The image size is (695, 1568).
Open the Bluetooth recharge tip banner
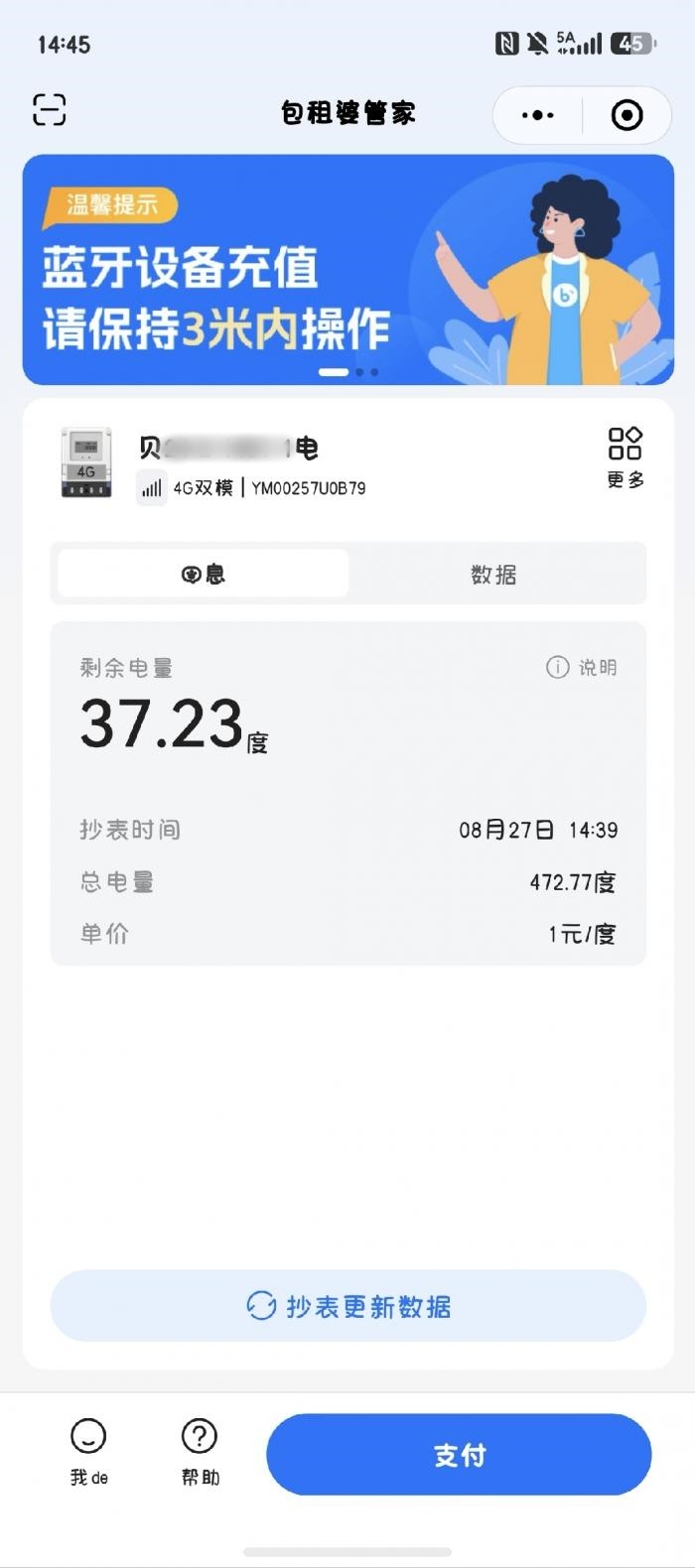coord(348,269)
